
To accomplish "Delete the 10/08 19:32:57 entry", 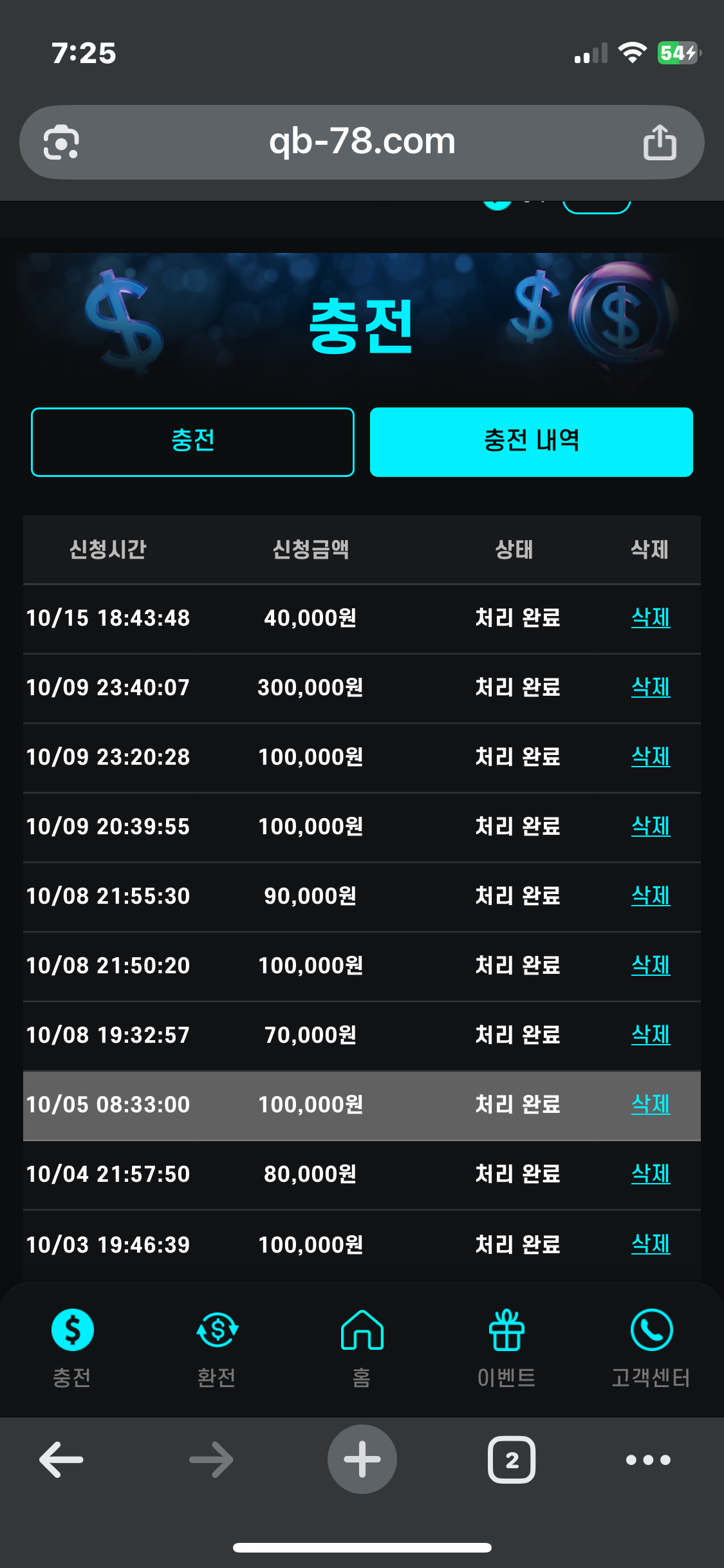I will tap(651, 1035).
